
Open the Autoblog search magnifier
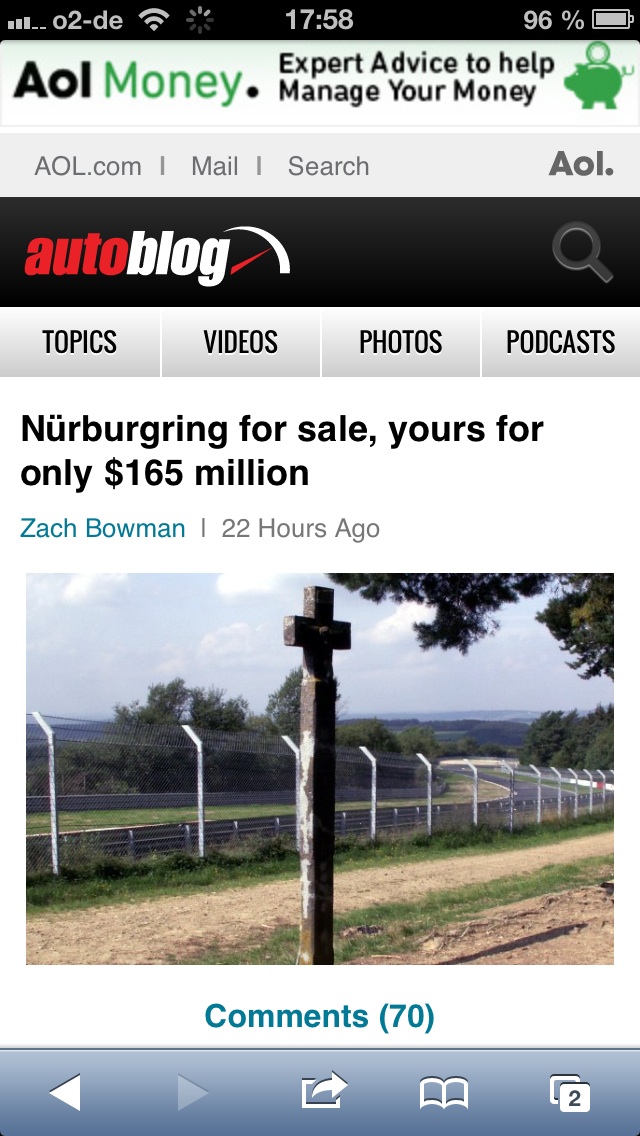[x=583, y=253]
